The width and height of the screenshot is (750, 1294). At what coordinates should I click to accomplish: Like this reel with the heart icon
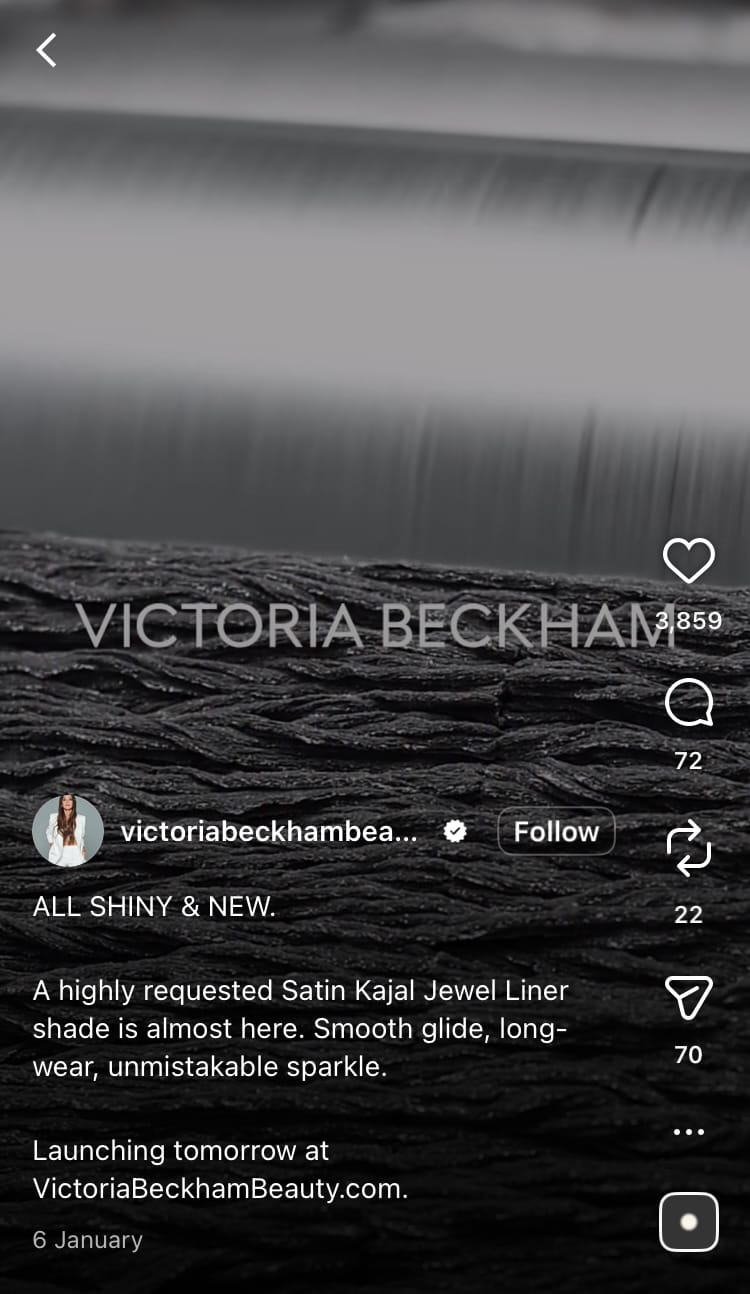click(x=689, y=561)
